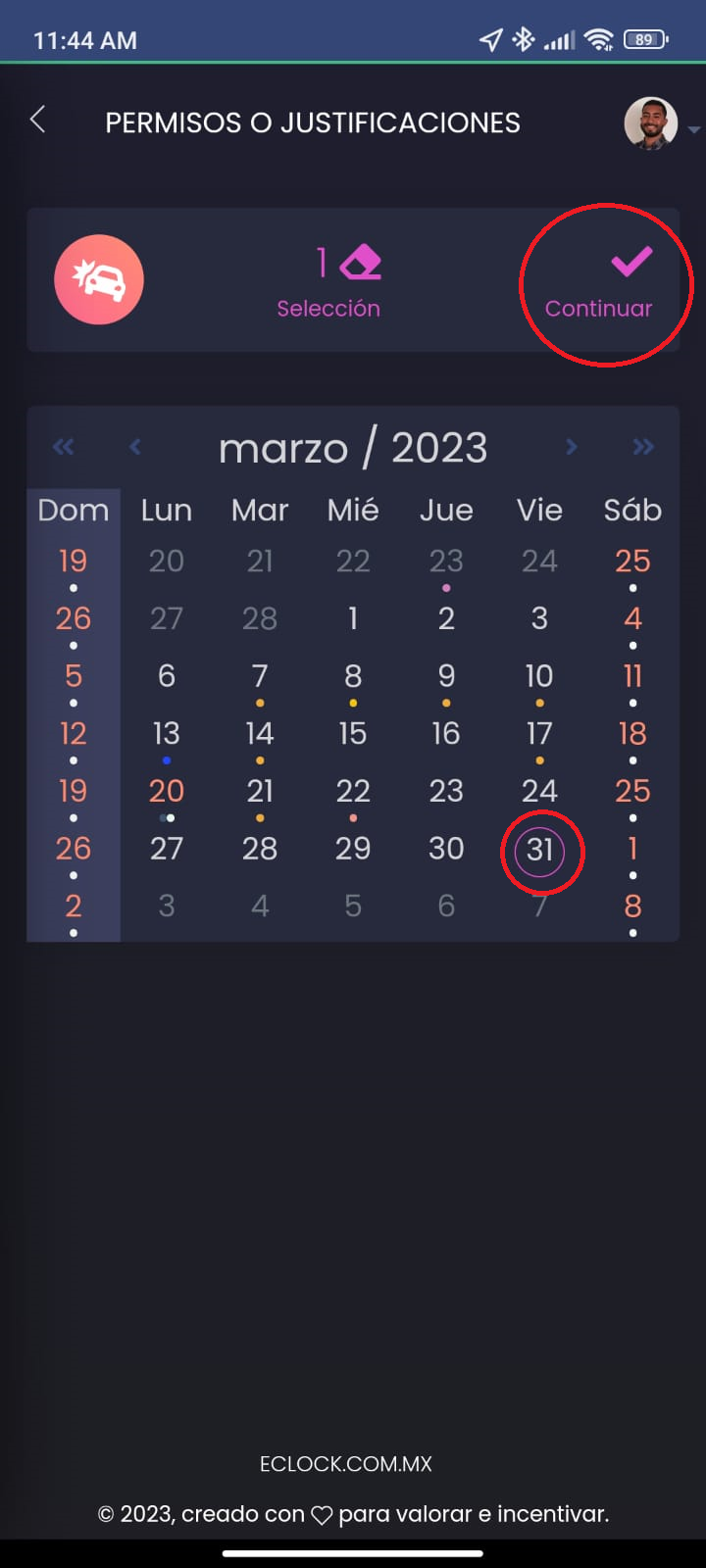Image resolution: width=706 pixels, height=1568 pixels.
Task: Go to the previous month
Action: (x=135, y=447)
